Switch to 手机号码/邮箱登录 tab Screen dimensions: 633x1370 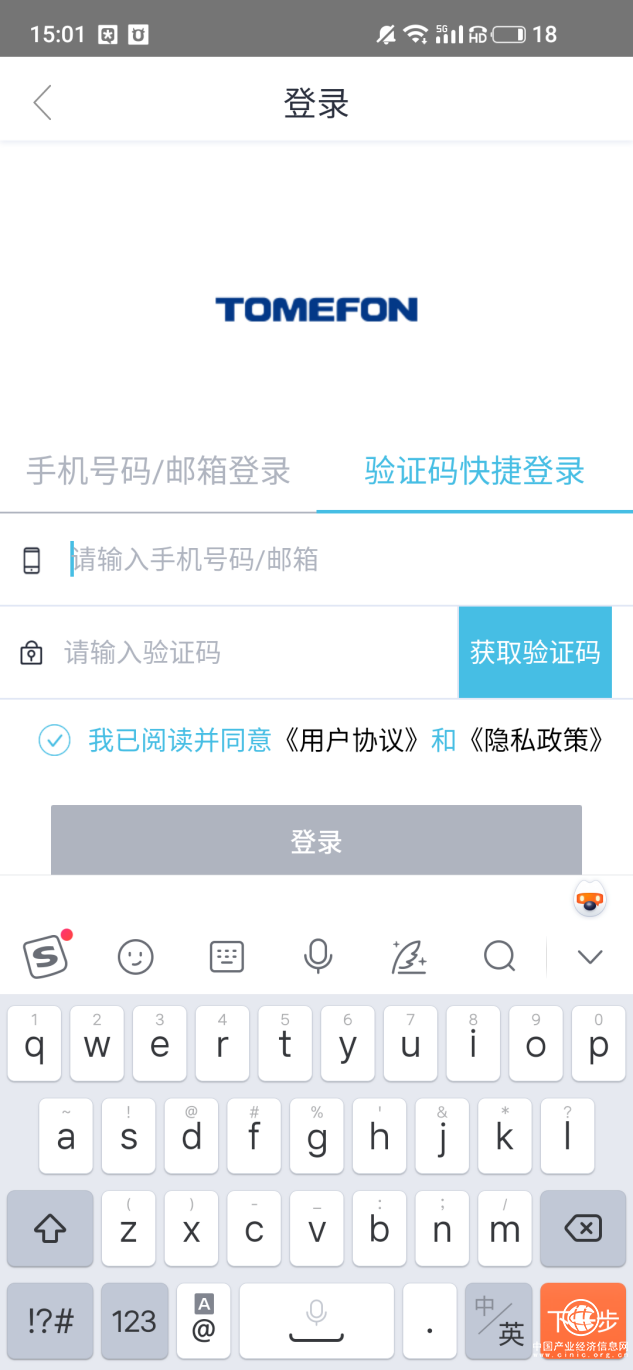[158, 471]
